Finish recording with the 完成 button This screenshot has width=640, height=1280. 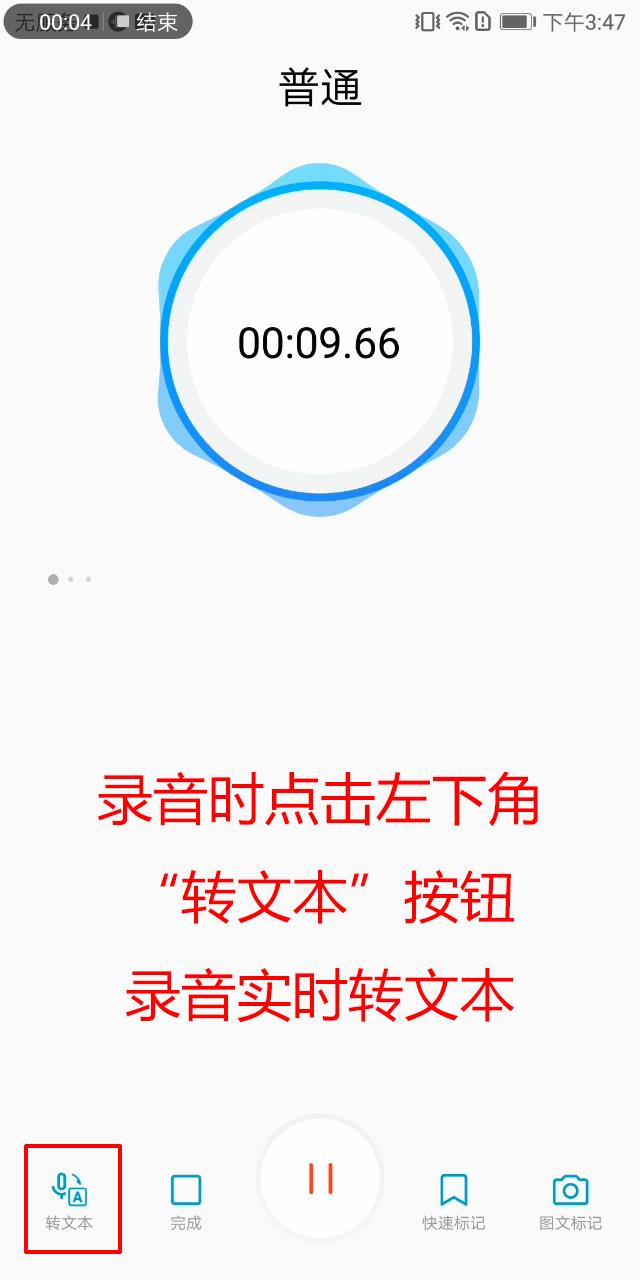pos(186,1199)
